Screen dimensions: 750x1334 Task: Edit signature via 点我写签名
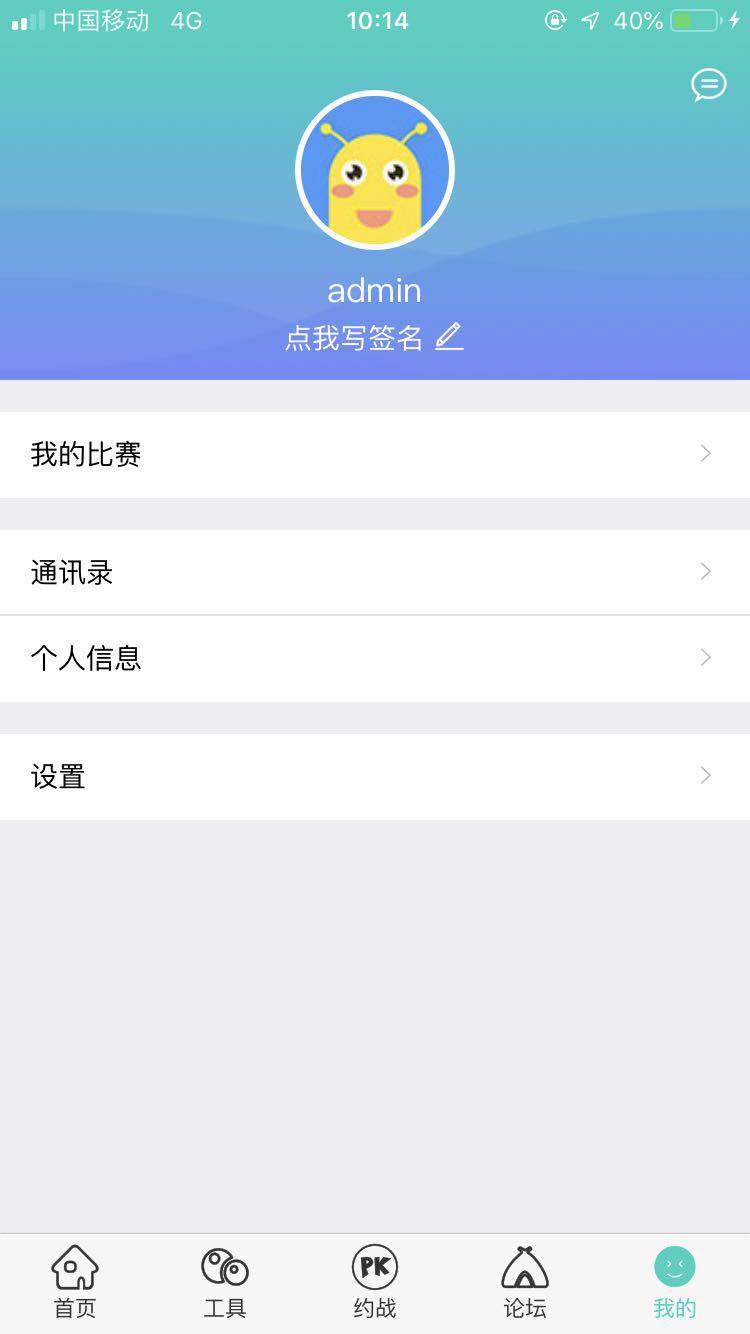(375, 338)
